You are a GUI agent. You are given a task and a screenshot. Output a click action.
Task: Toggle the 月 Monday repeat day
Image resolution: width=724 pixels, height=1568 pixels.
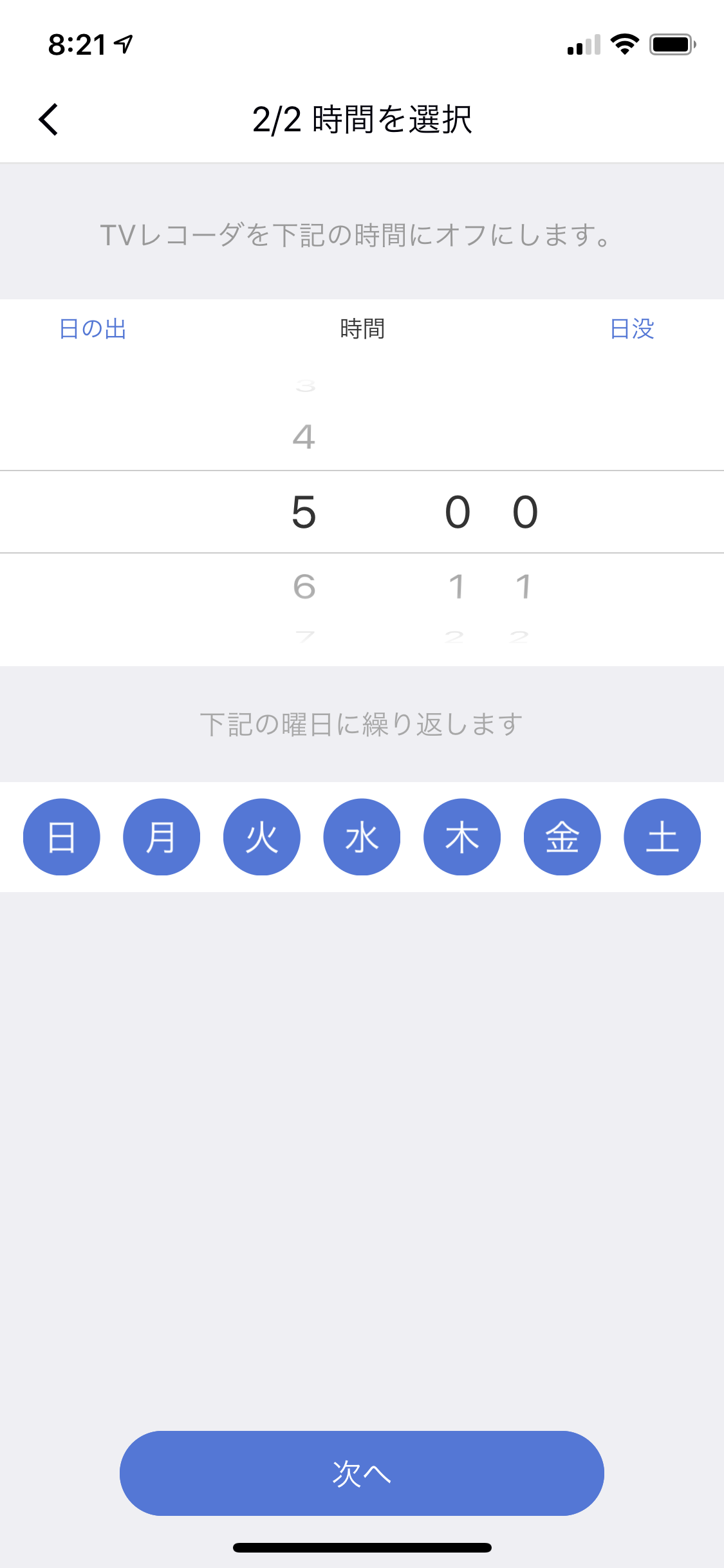162,837
